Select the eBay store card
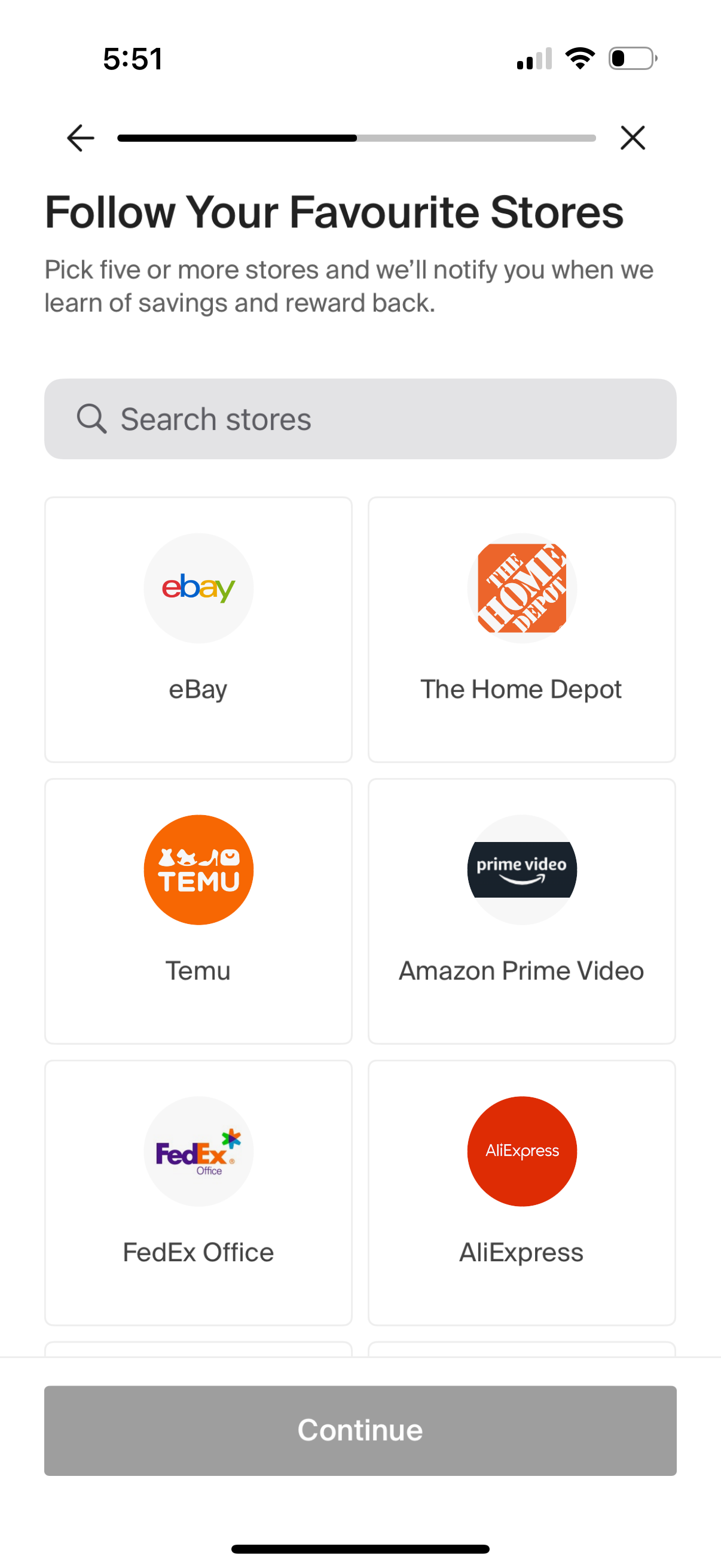 tap(198, 629)
